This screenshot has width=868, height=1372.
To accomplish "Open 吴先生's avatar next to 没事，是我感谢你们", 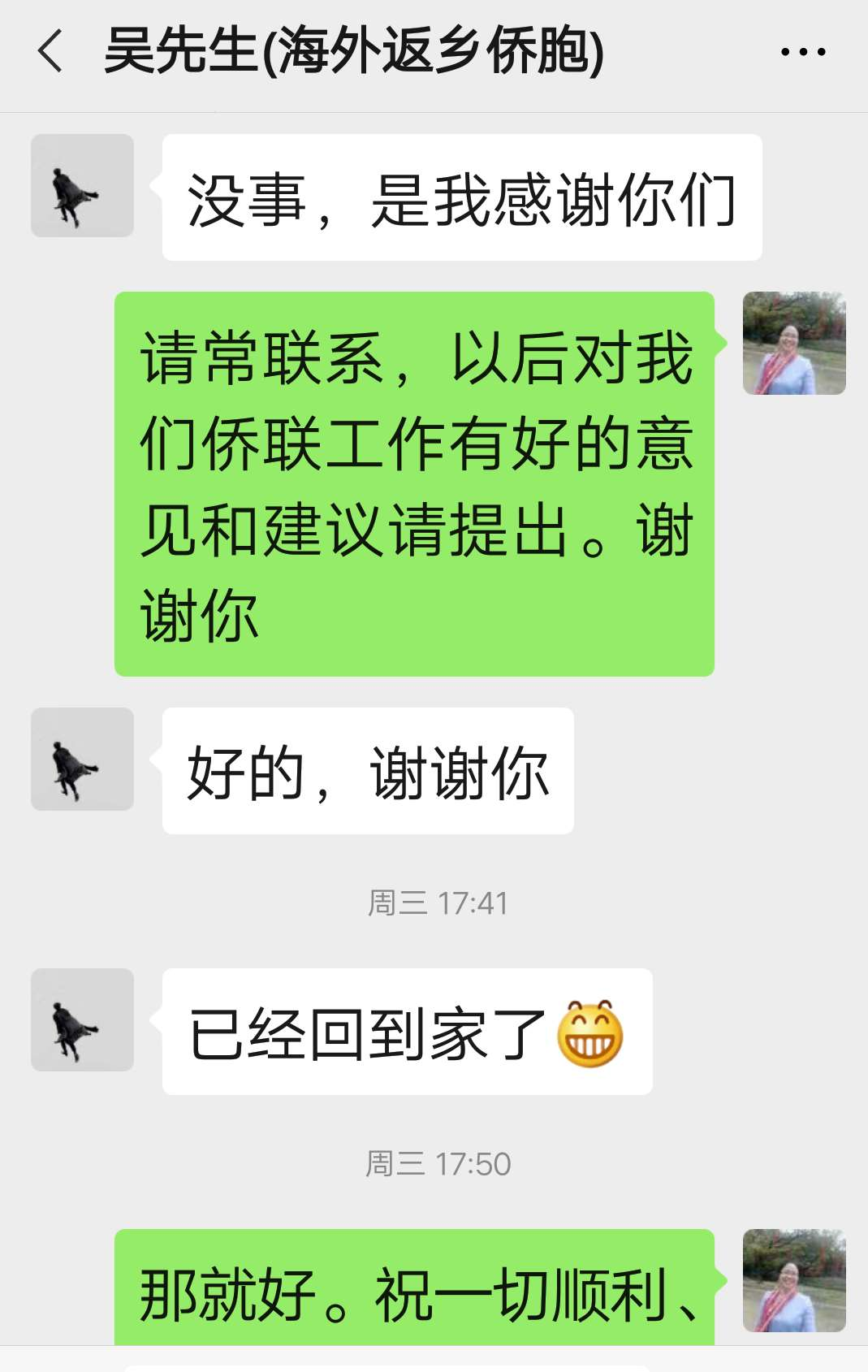I will coord(82,186).
